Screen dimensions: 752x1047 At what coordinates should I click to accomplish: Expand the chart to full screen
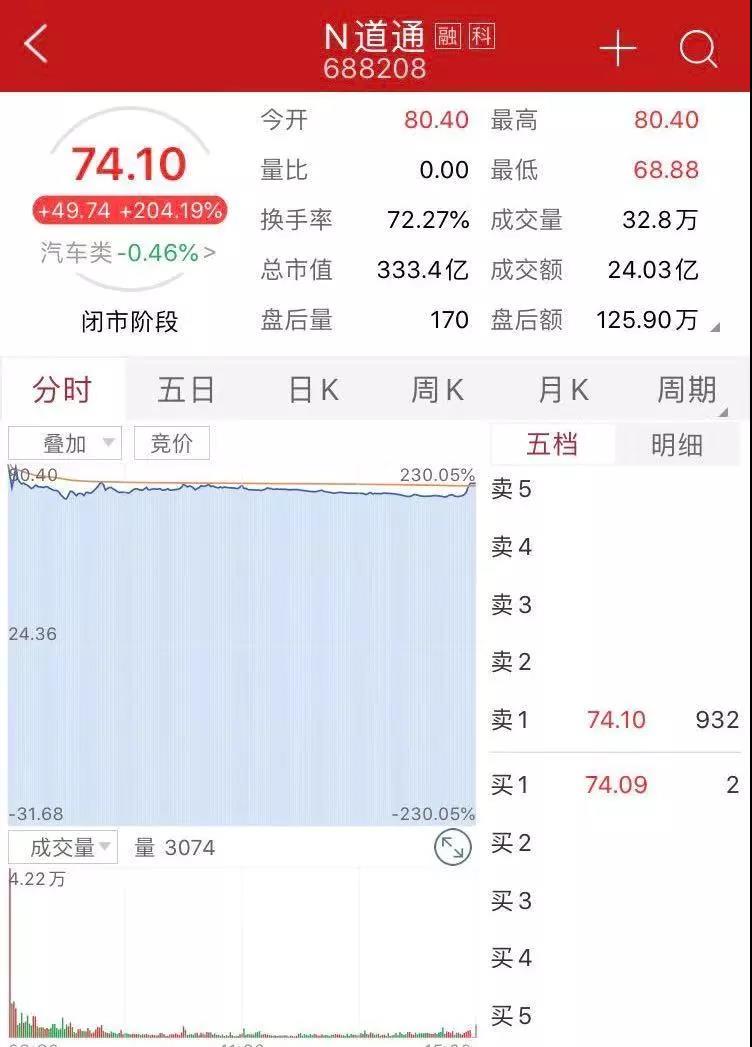tap(453, 848)
